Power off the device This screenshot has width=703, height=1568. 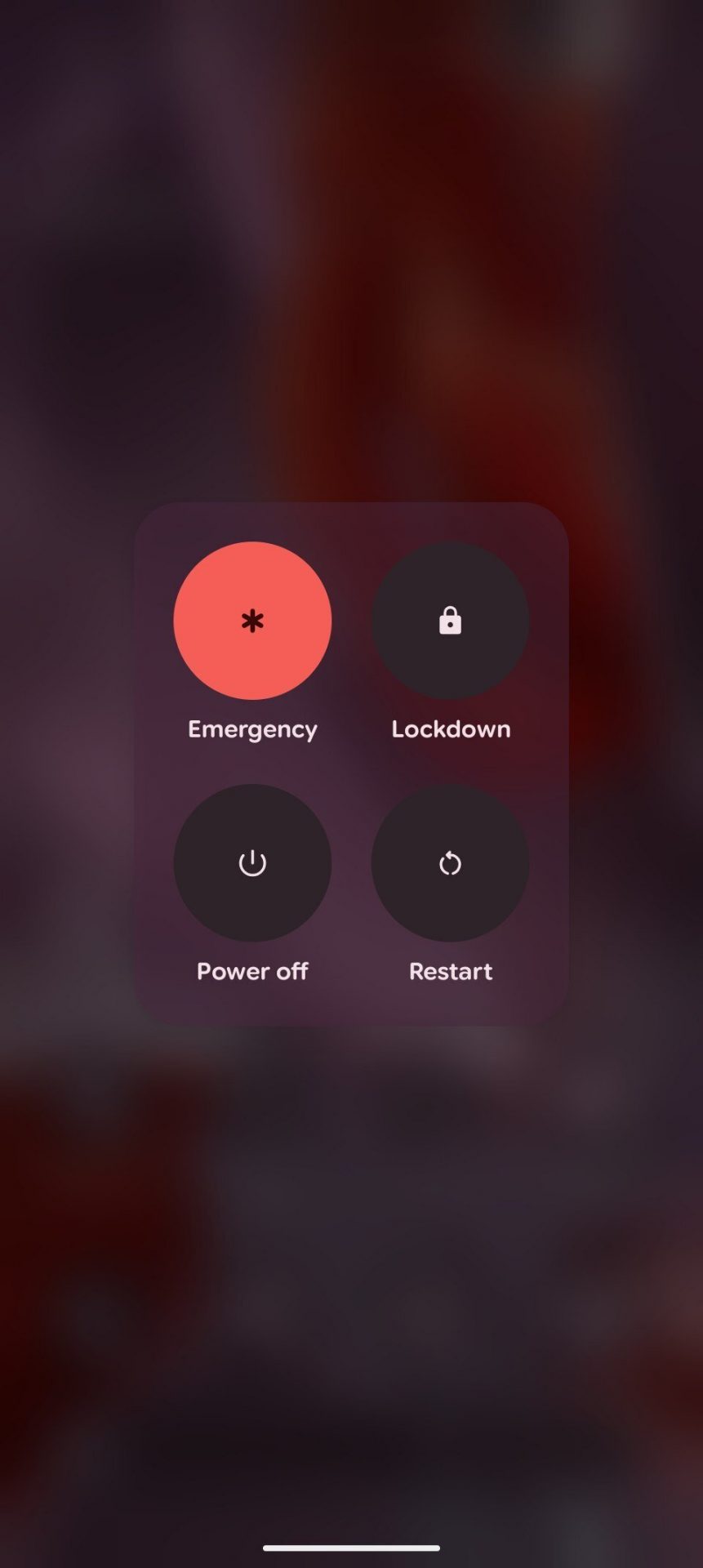click(x=252, y=863)
